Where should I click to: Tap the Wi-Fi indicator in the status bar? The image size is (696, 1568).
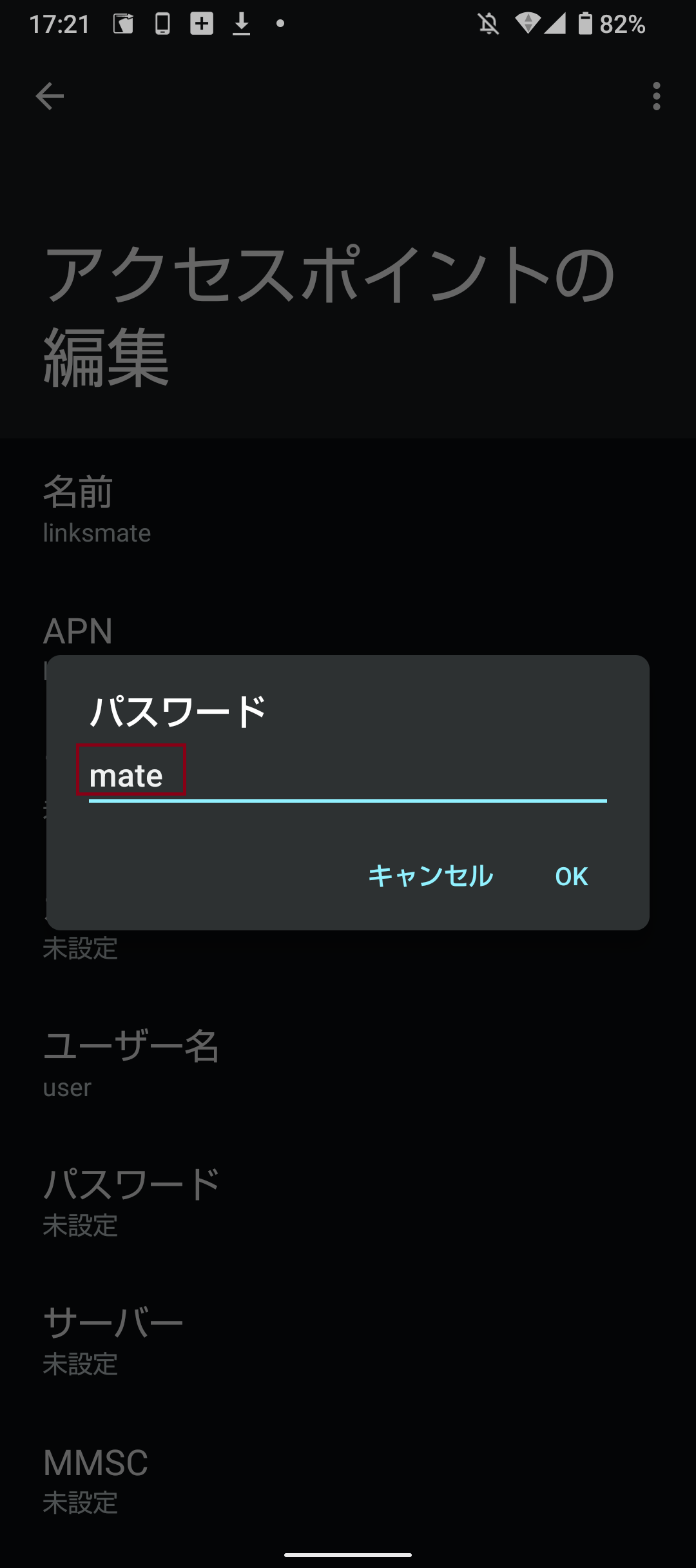pyautogui.click(x=528, y=24)
